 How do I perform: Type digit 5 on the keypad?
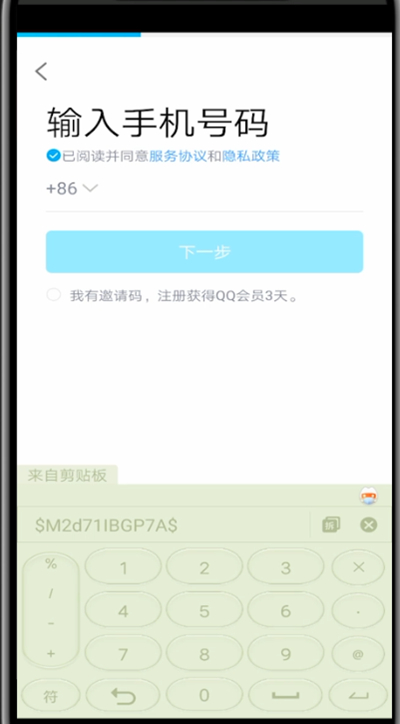point(204,611)
